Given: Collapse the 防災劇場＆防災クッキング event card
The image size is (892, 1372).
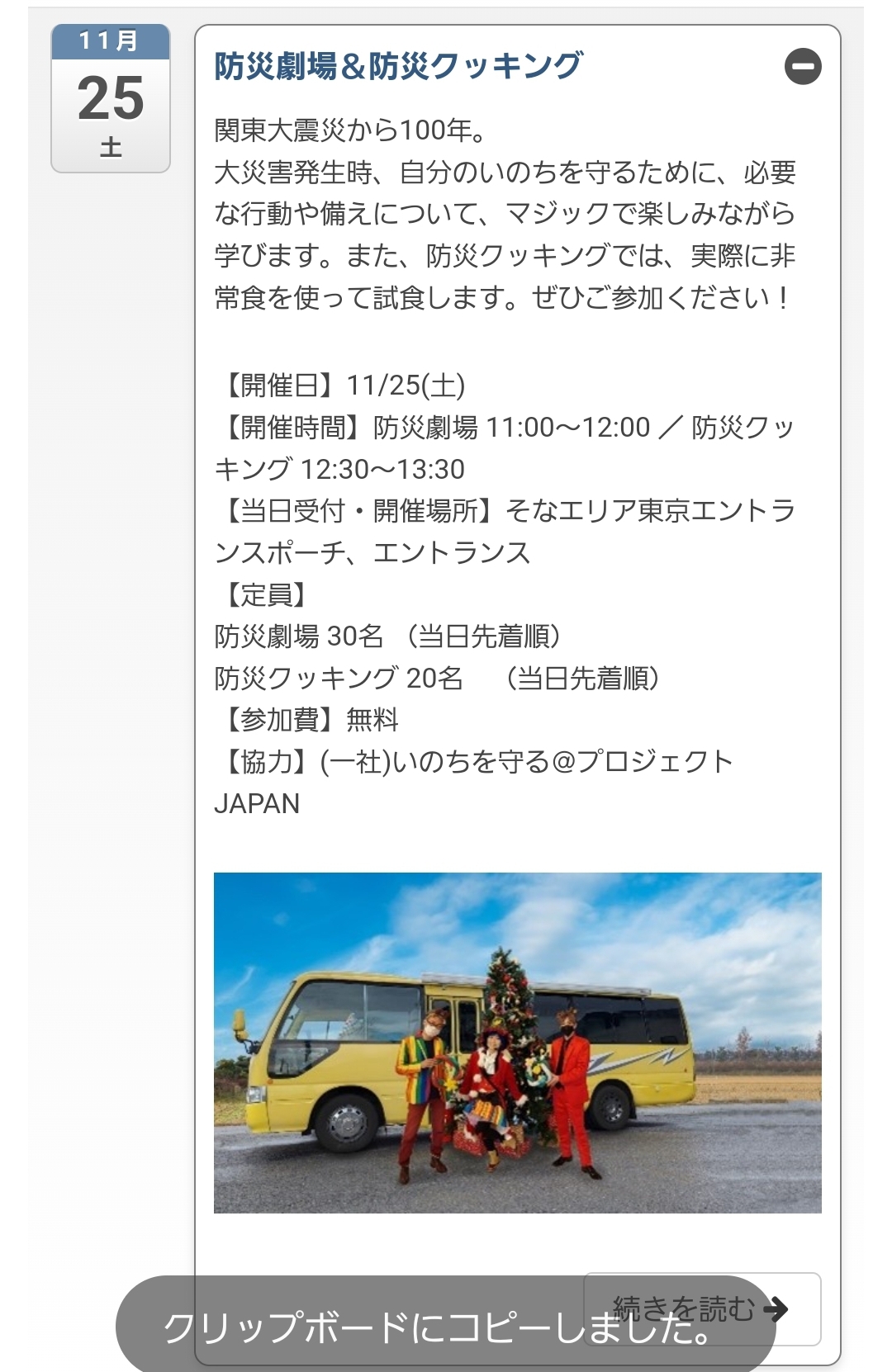Looking at the screenshot, I should tap(802, 67).
